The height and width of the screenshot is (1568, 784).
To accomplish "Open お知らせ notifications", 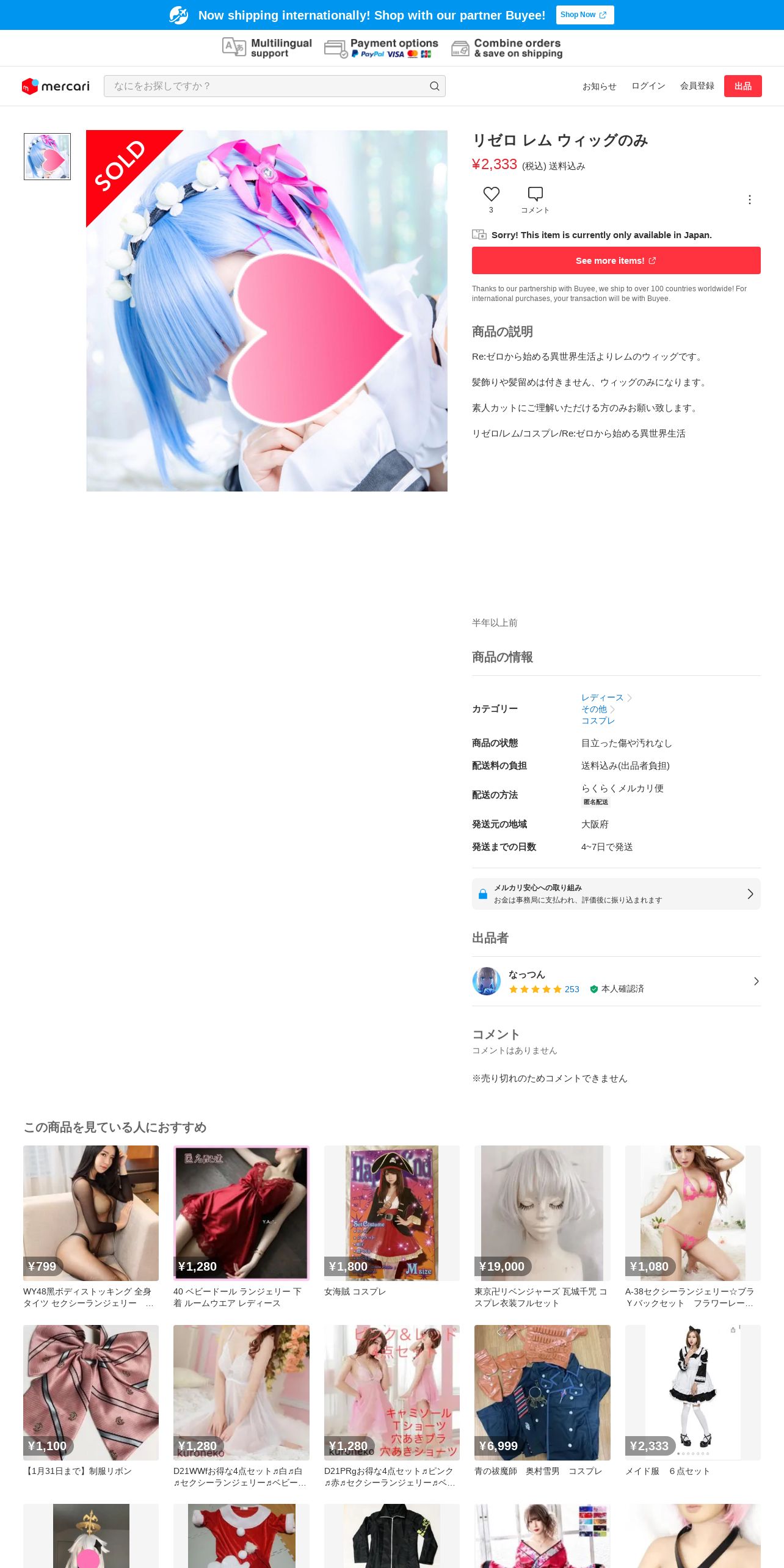I will click(599, 86).
